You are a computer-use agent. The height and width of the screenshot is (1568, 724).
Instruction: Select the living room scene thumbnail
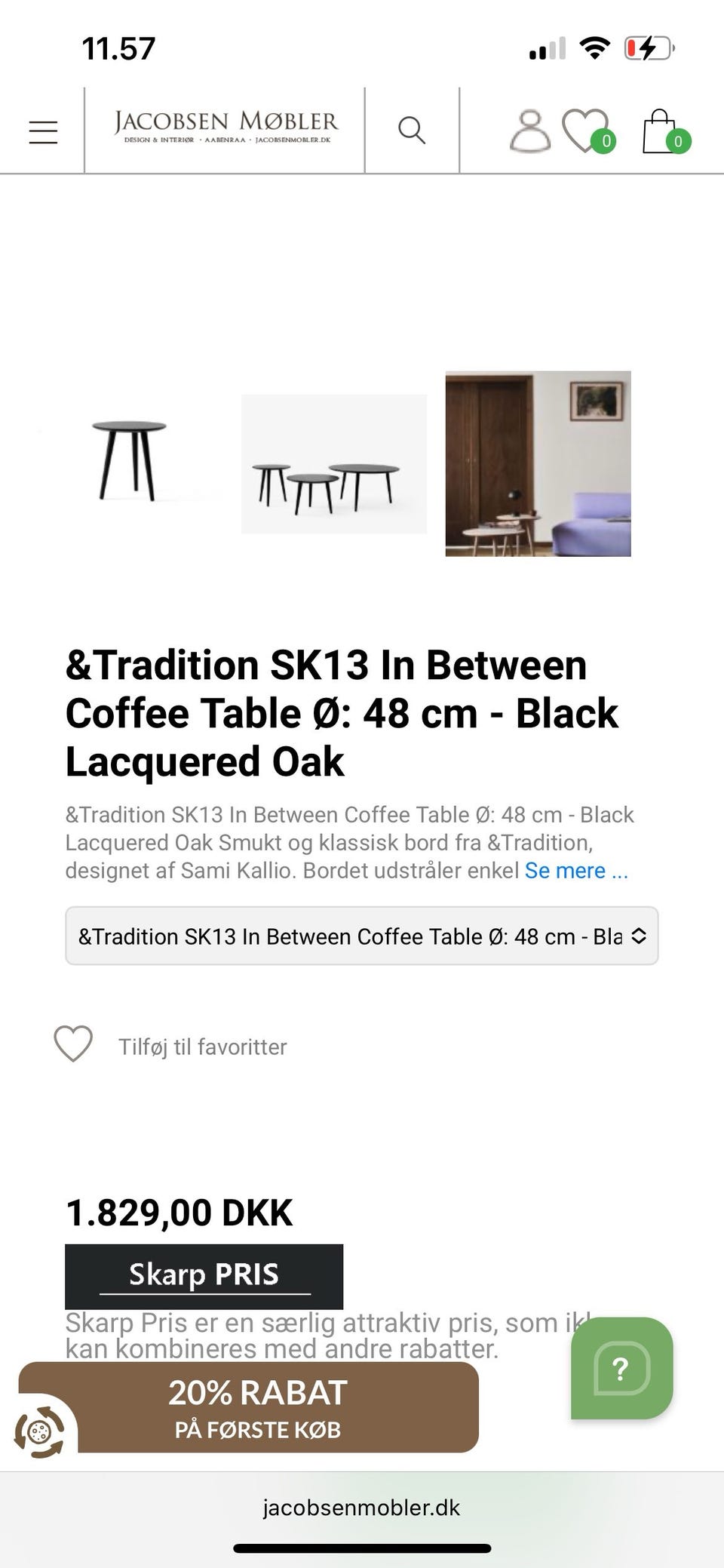pyautogui.click(x=537, y=464)
